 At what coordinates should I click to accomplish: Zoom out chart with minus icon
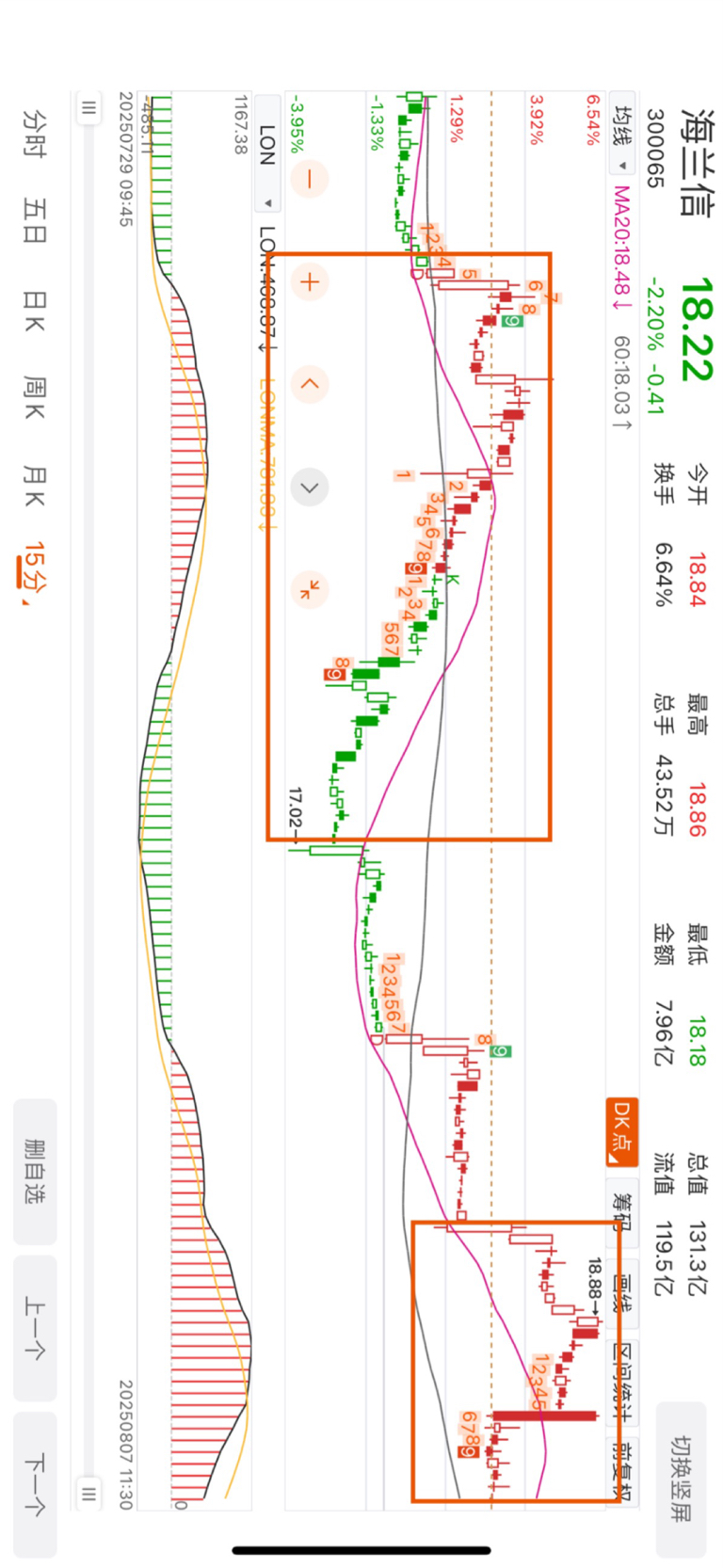pos(310,179)
